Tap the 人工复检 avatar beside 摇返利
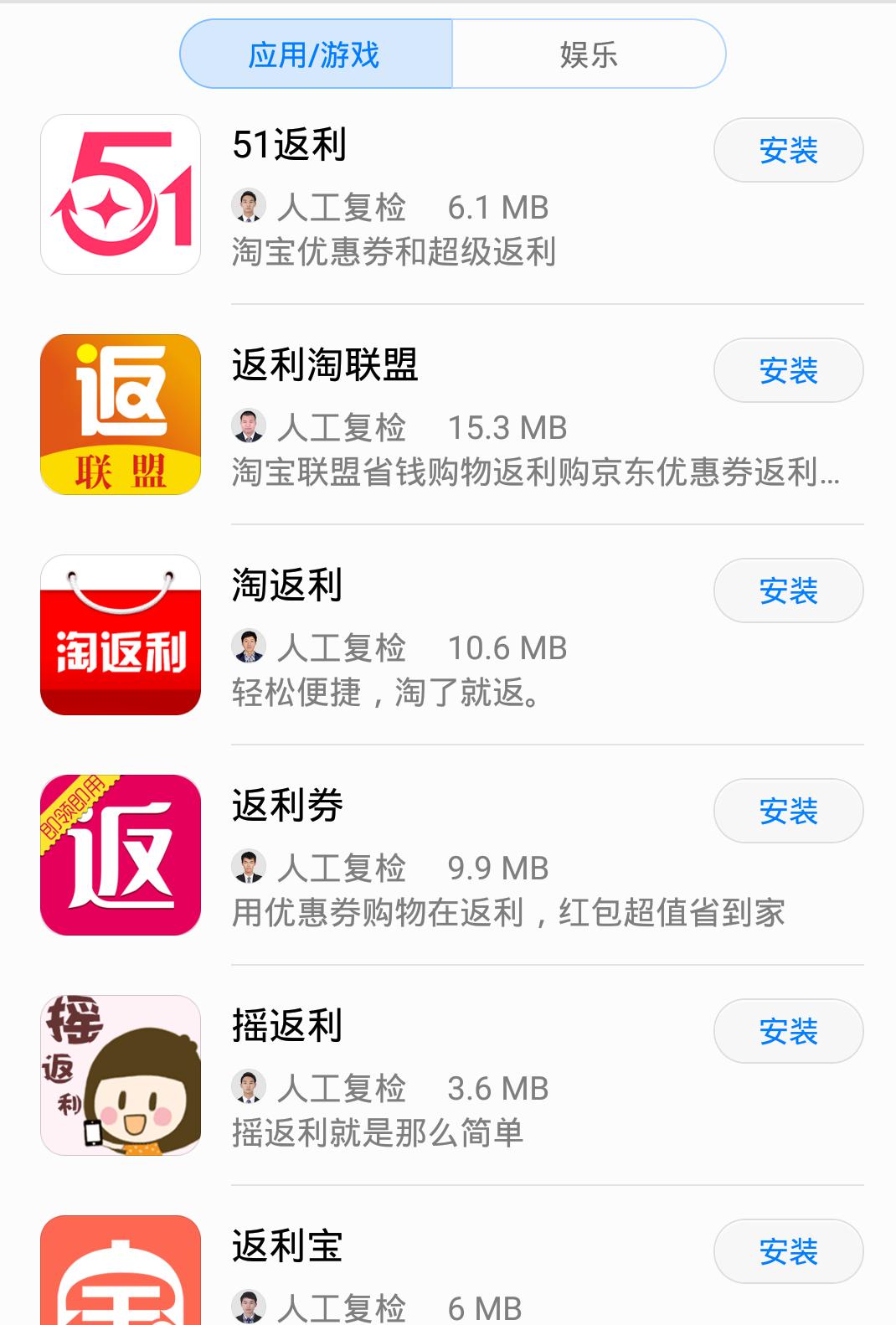This screenshot has width=896, height=1325. point(247,1087)
